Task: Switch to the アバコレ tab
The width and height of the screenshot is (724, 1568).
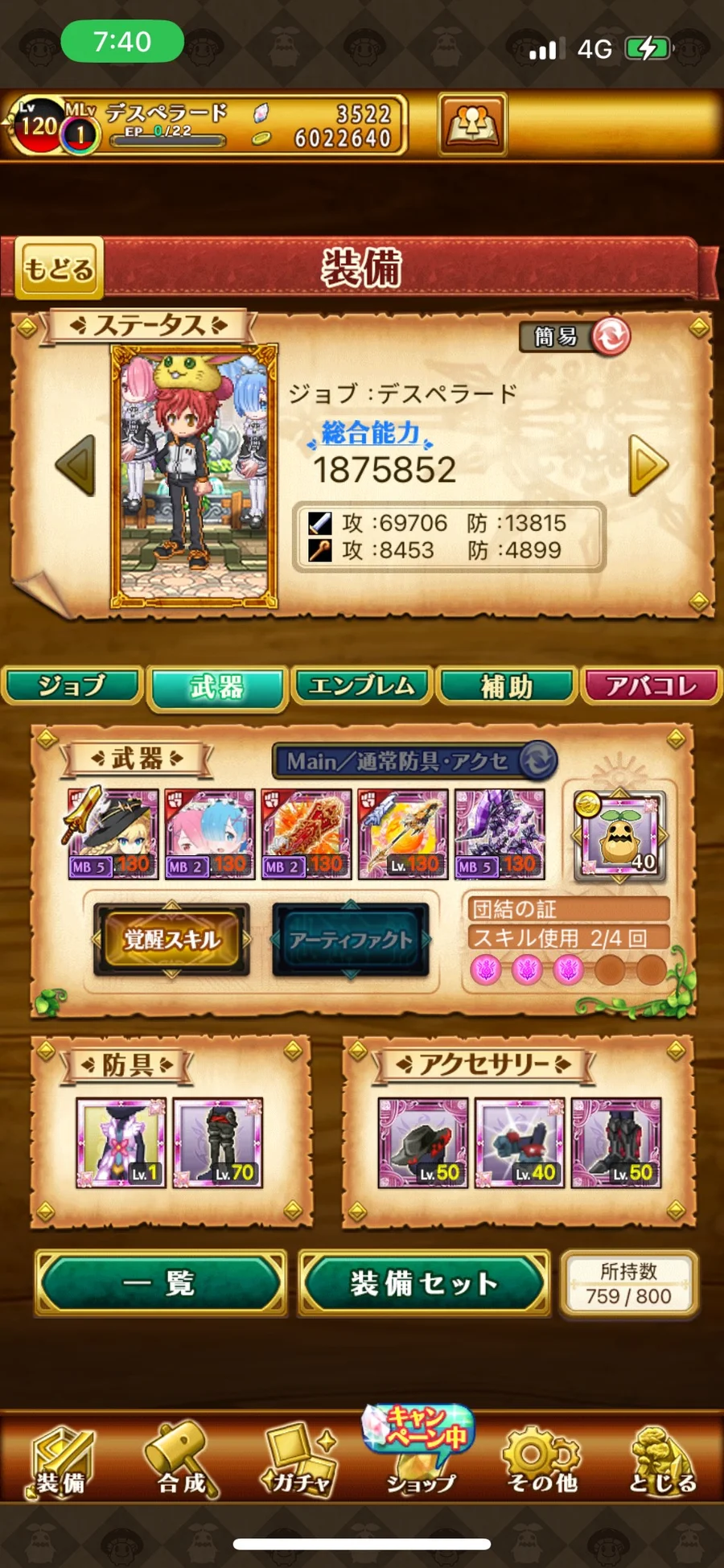Action: pyautogui.click(x=652, y=686)
